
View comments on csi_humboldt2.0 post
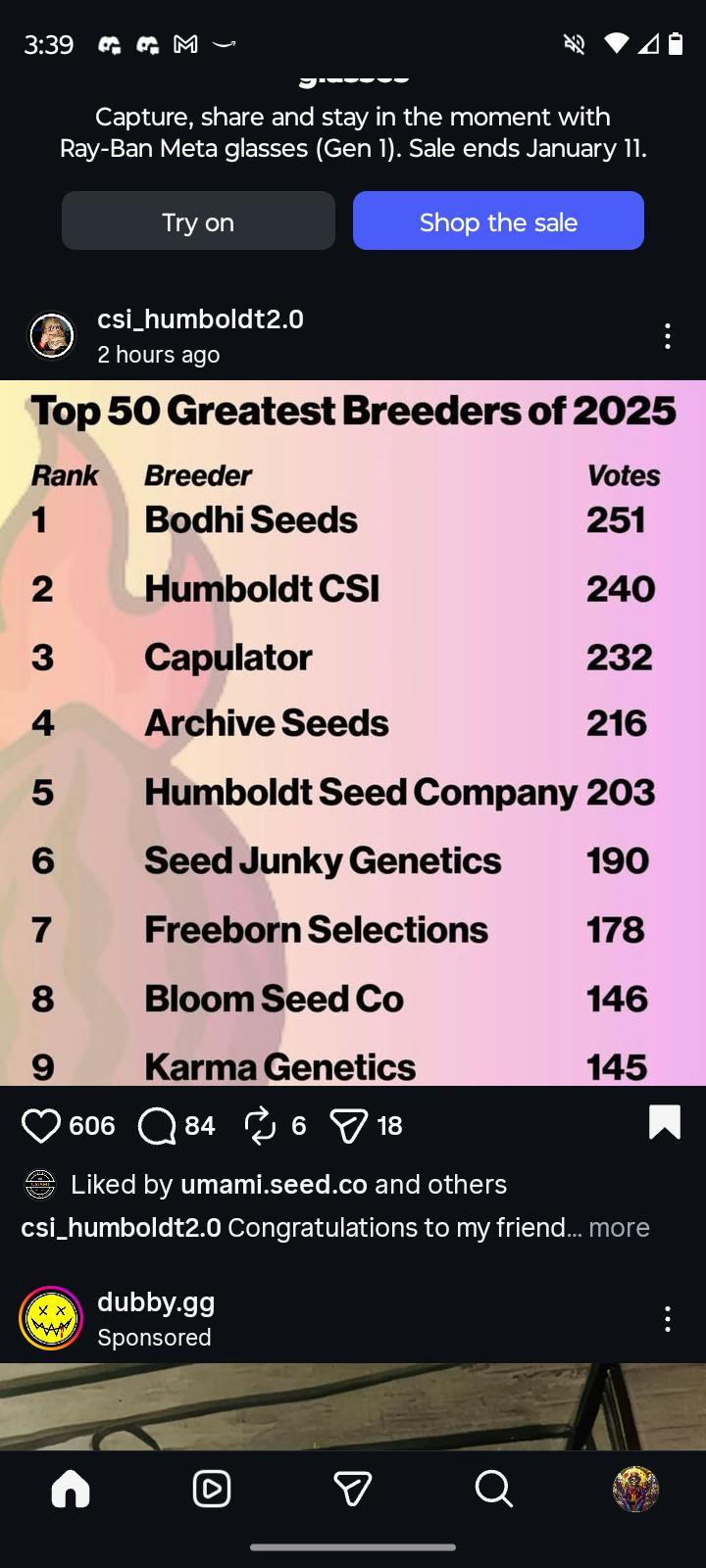point(157,1126)
